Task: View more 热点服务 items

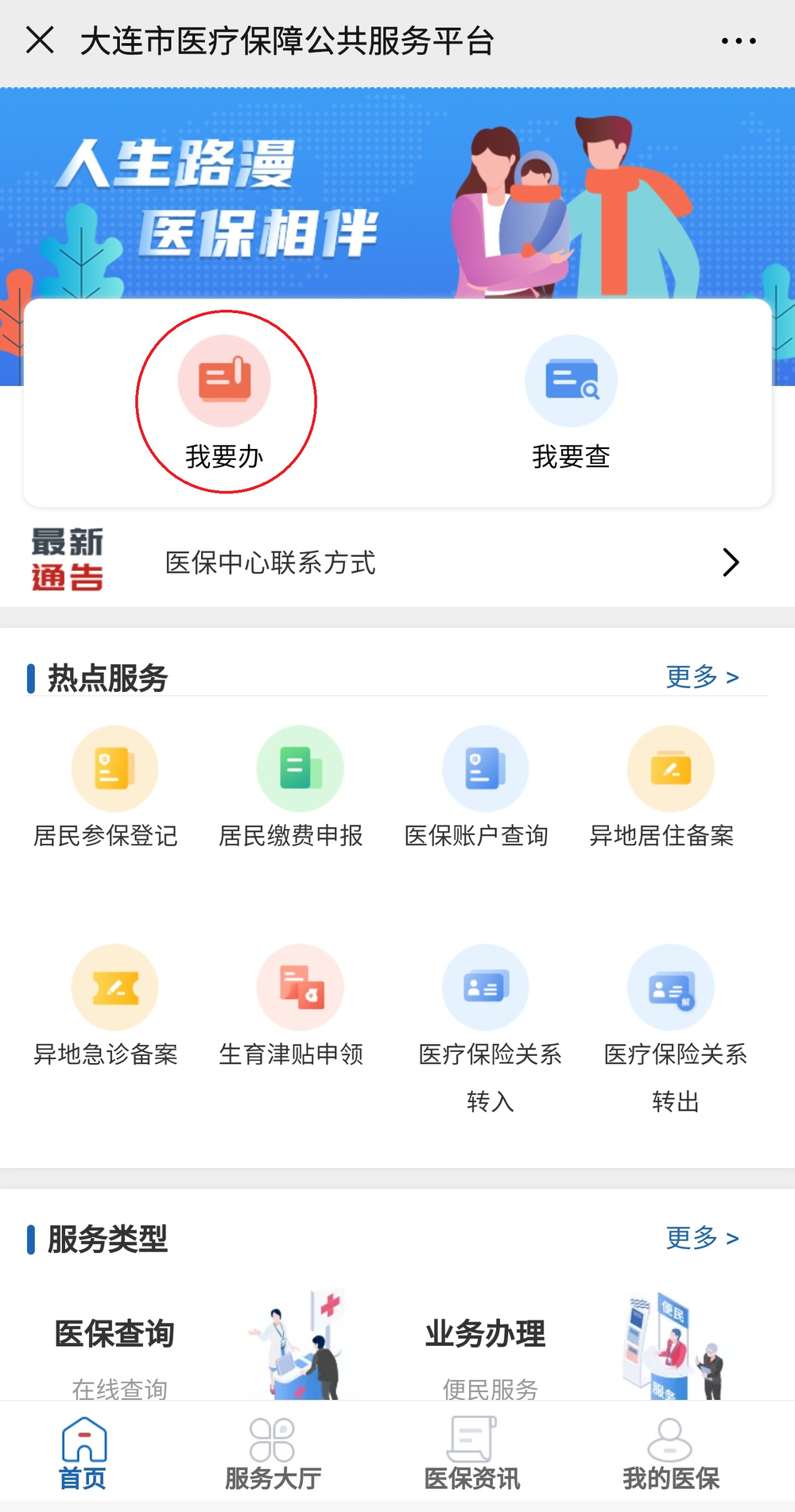Action: click(x=702, y=678)
